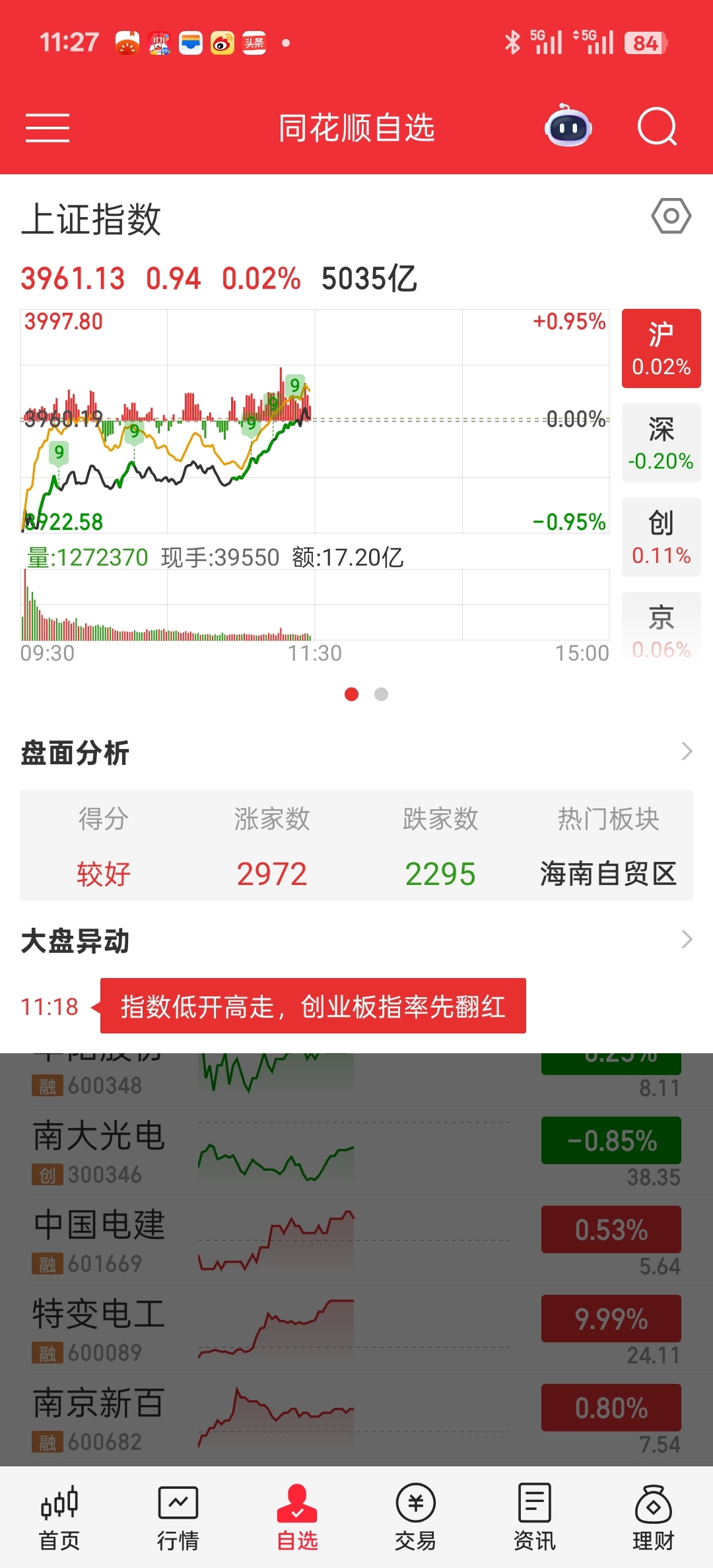Open the 11:18 market news alert
This screenshot has height=1568, width=713.
(313, 1006)
